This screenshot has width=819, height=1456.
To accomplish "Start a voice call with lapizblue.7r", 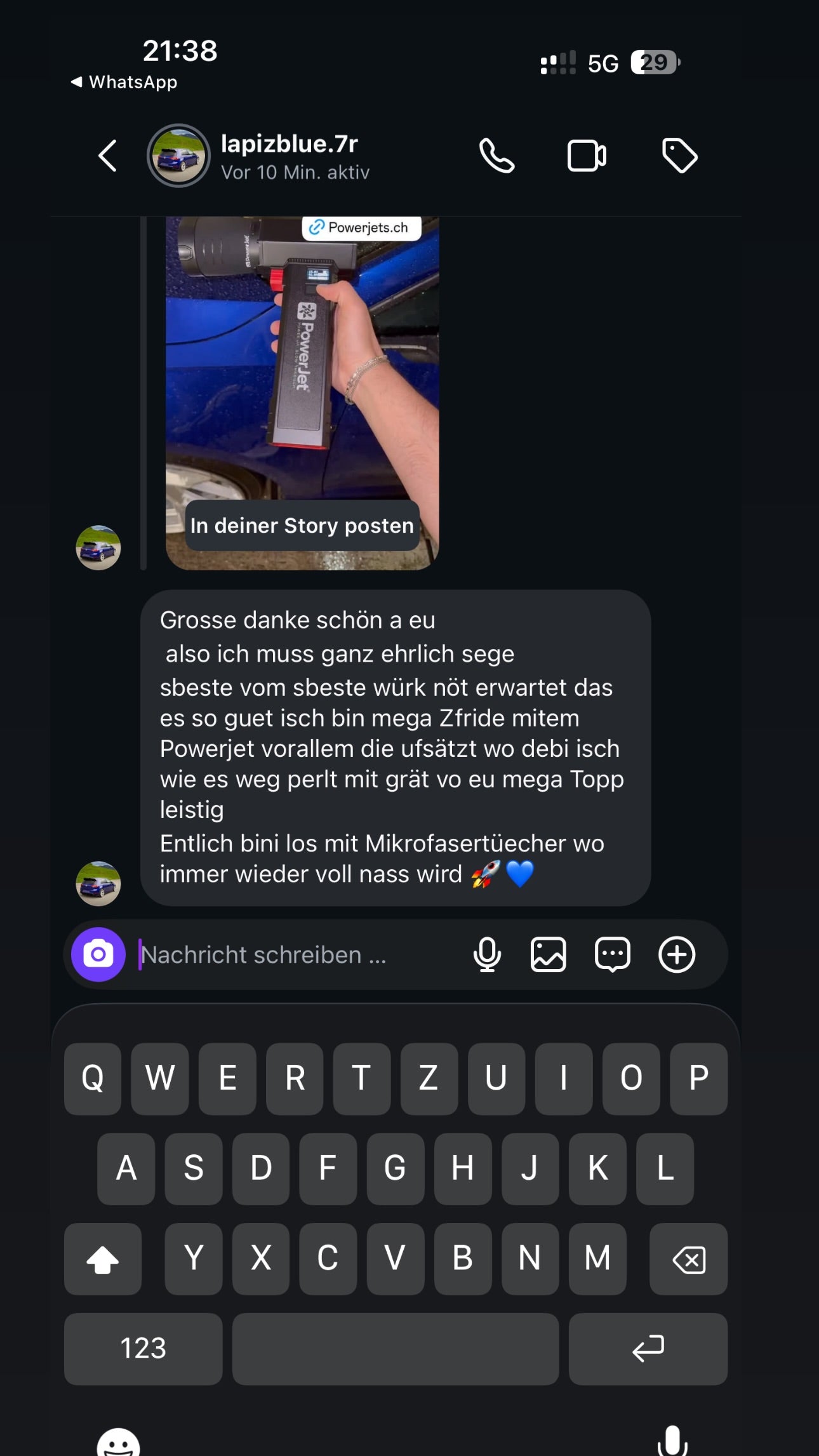I will [496, 156].
